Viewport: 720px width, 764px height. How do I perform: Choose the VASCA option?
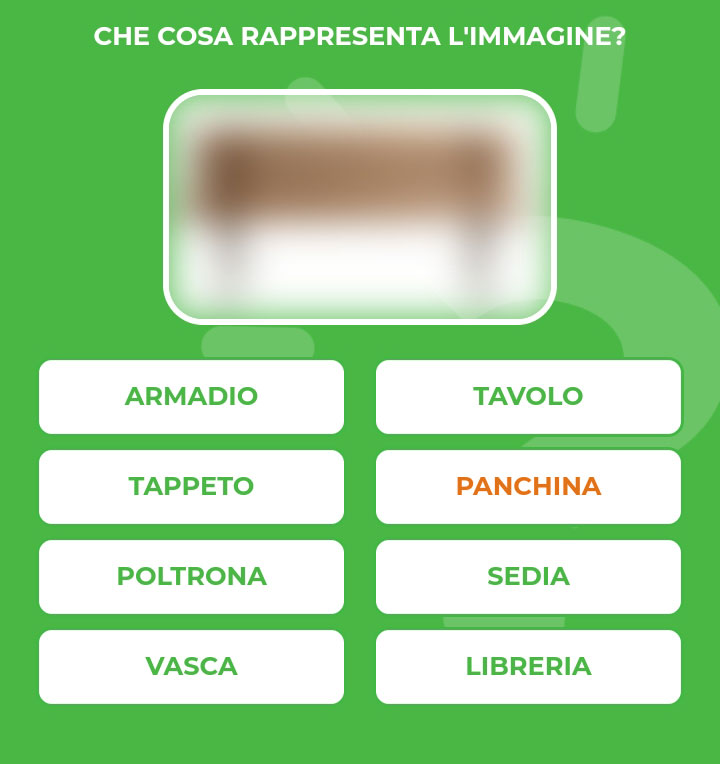191,667
